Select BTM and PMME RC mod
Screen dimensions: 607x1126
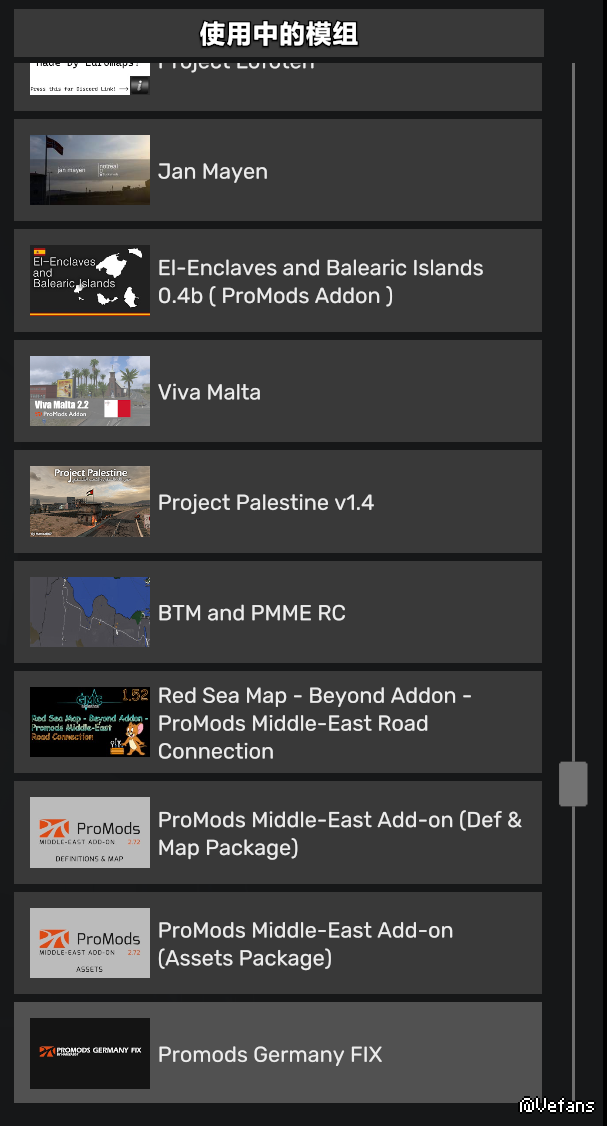tap(278, 612)
